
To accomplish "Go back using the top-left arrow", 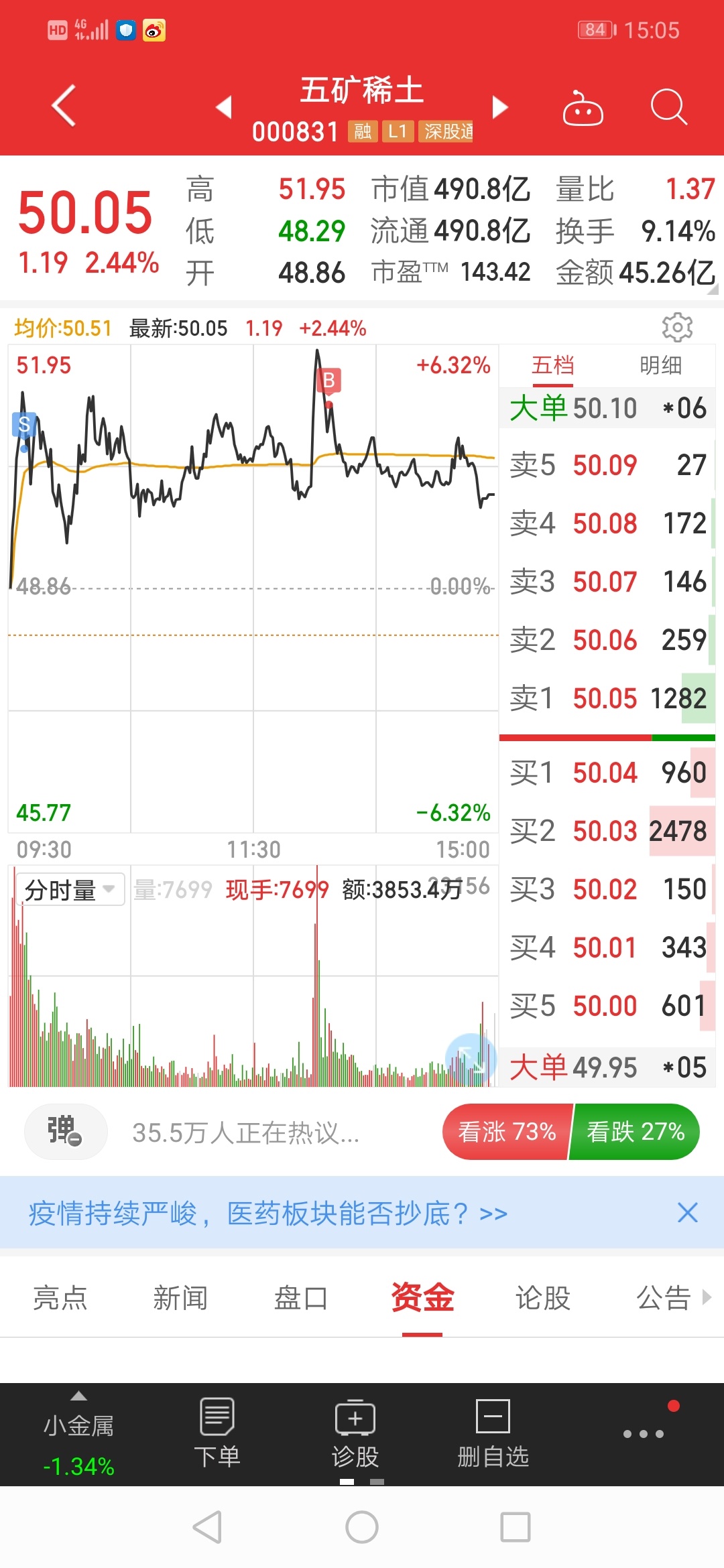I will pyautogui.click(x=64, y=106).
